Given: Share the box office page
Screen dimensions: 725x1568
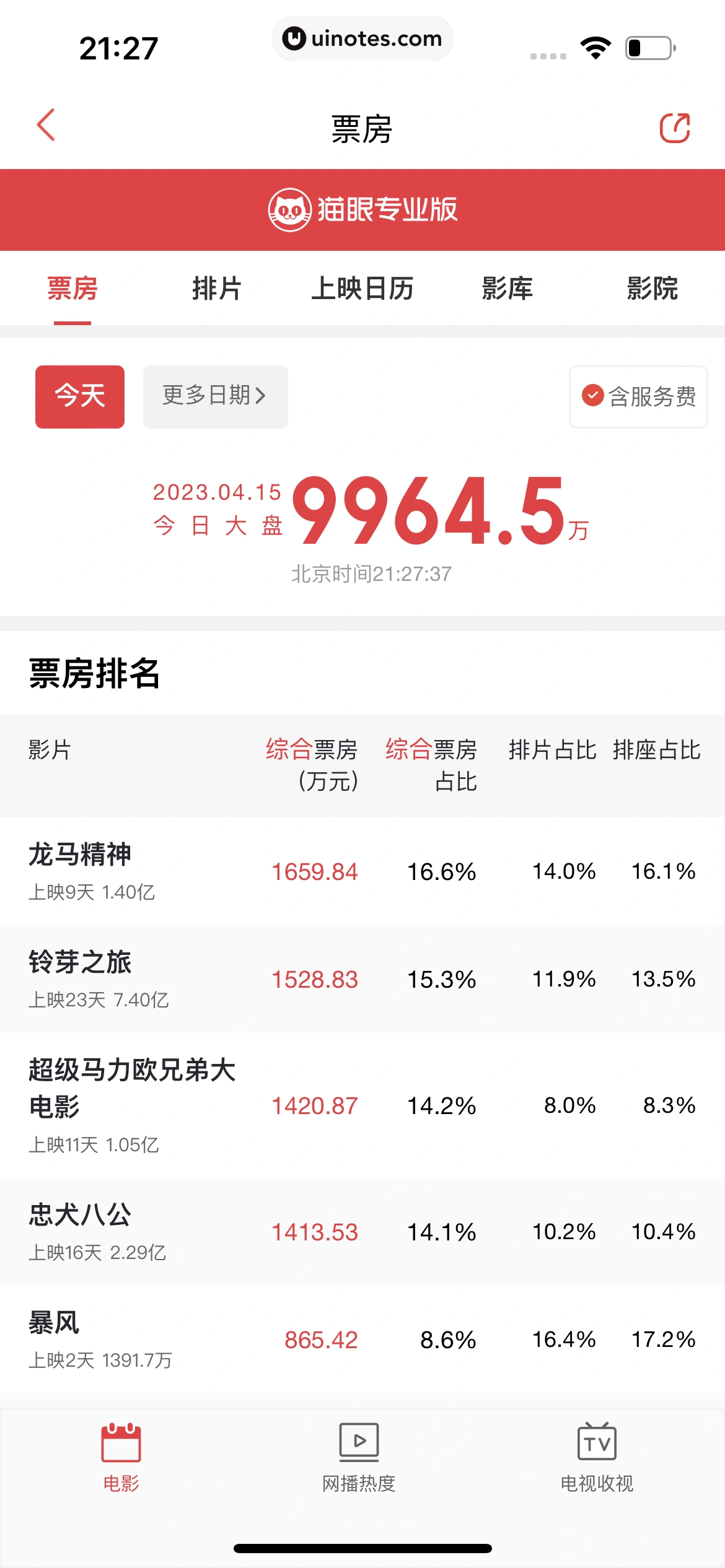Looking at the screenshot, I should (675, 128).
